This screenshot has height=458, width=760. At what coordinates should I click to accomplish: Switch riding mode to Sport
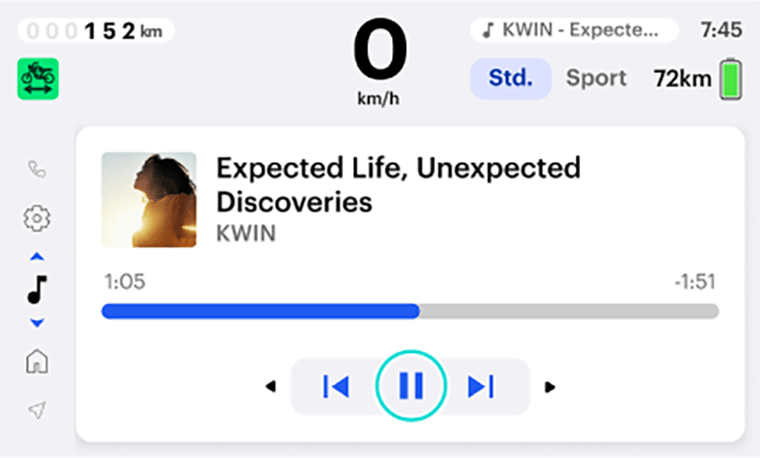(596, 78)
